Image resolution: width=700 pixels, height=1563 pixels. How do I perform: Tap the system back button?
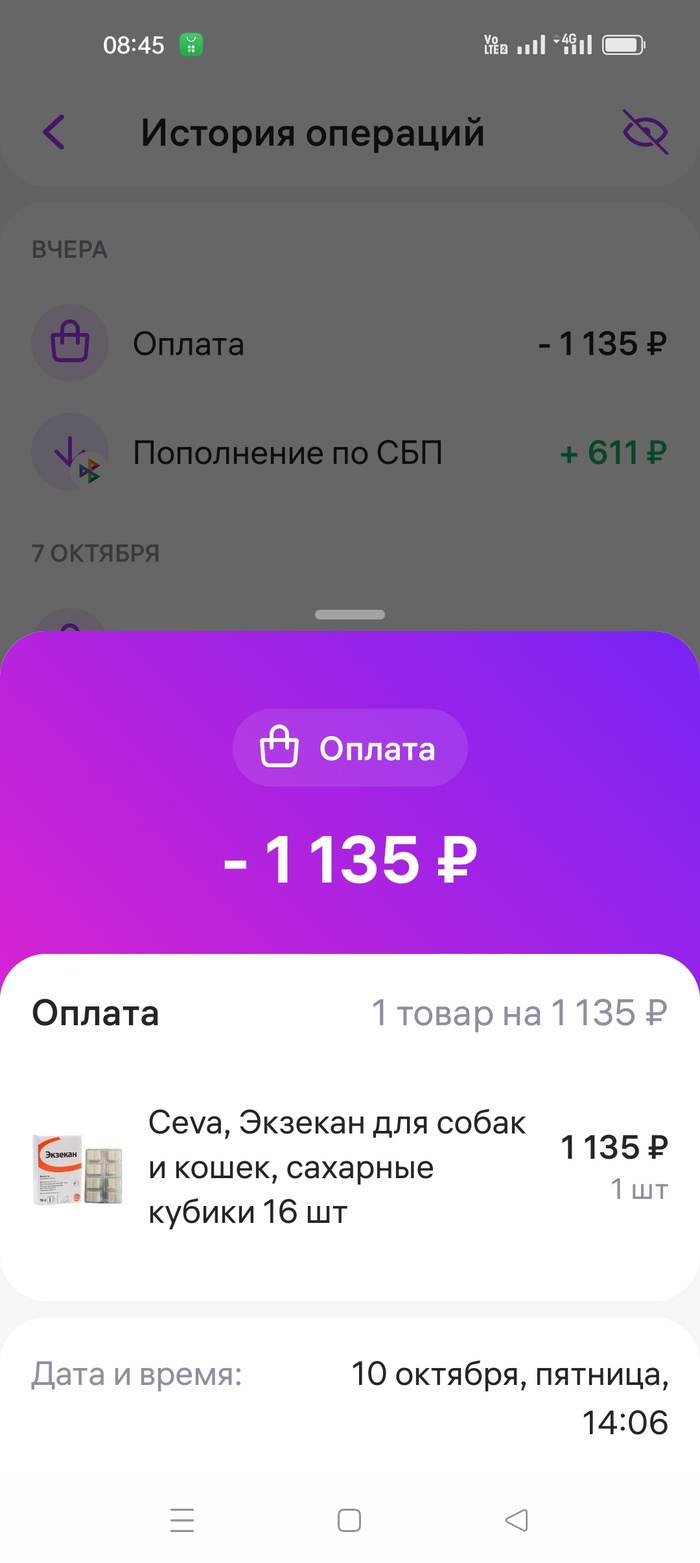coord(516,1521)
